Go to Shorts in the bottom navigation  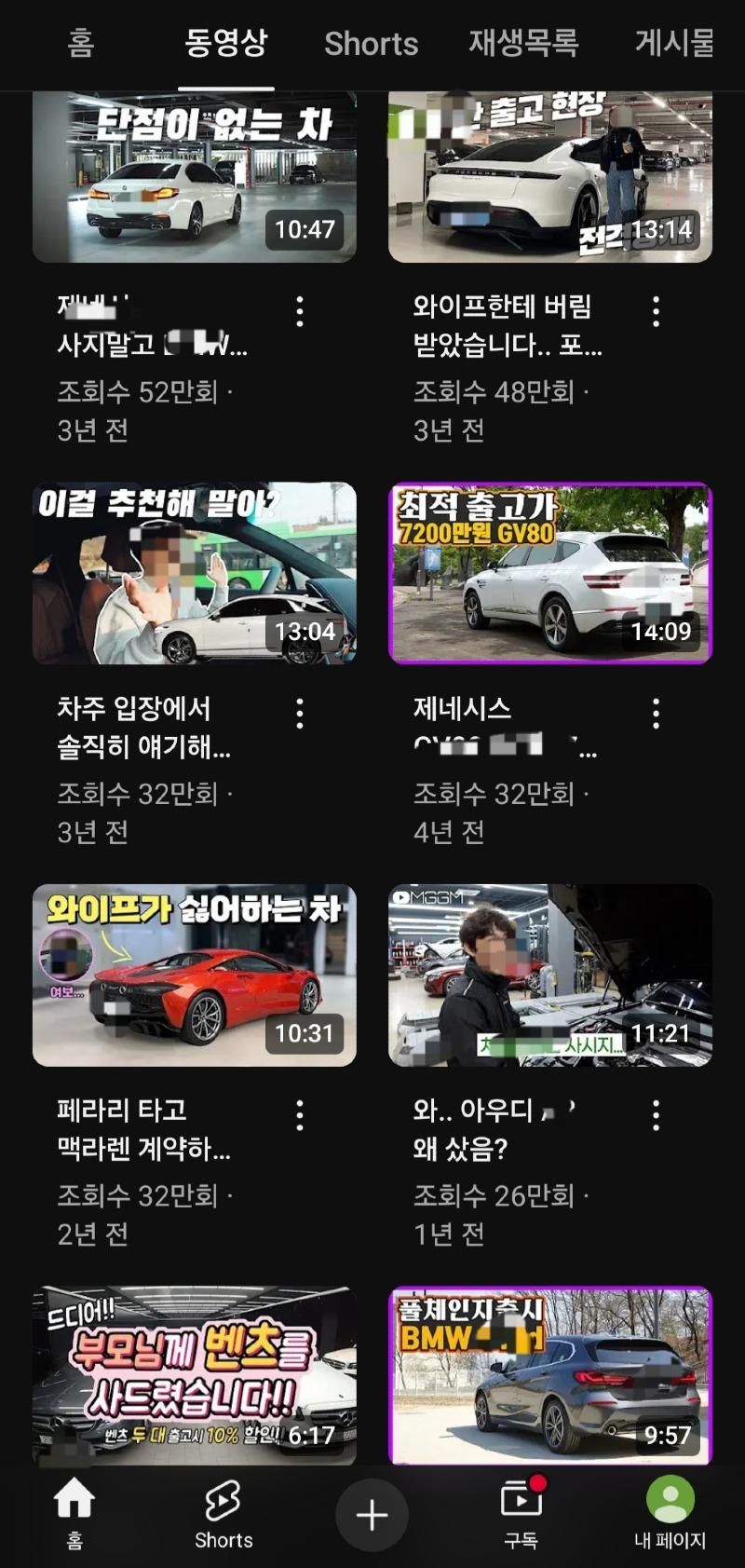pos(223,1515)
